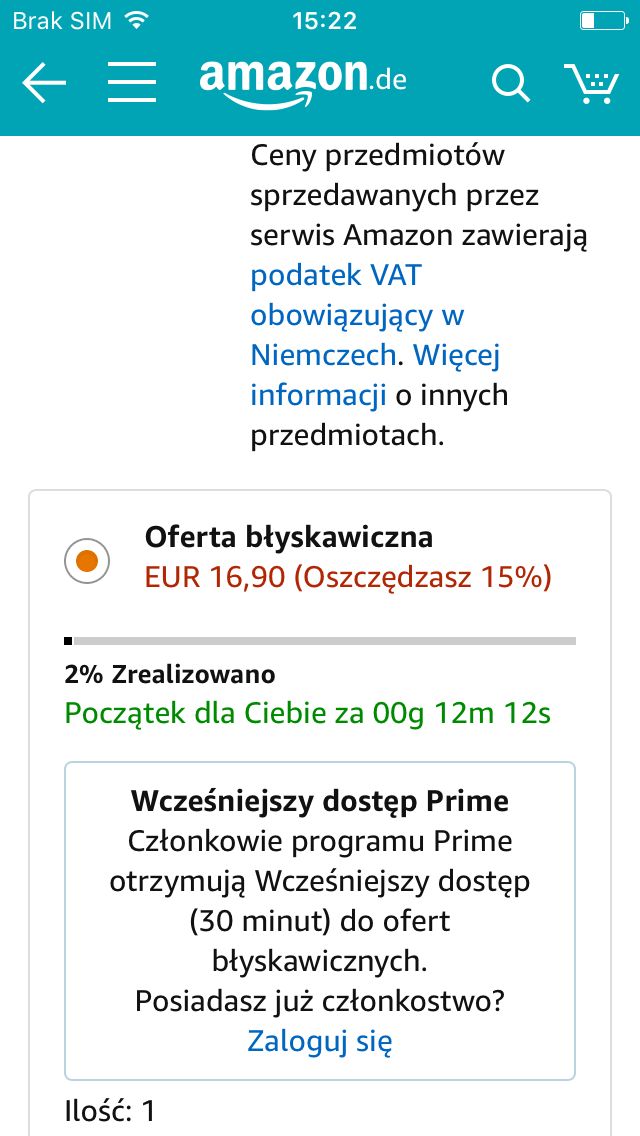The height and width of the screenshot is (1136, 640).
Task: Open the hamburger menu
Action: [132, 83]
